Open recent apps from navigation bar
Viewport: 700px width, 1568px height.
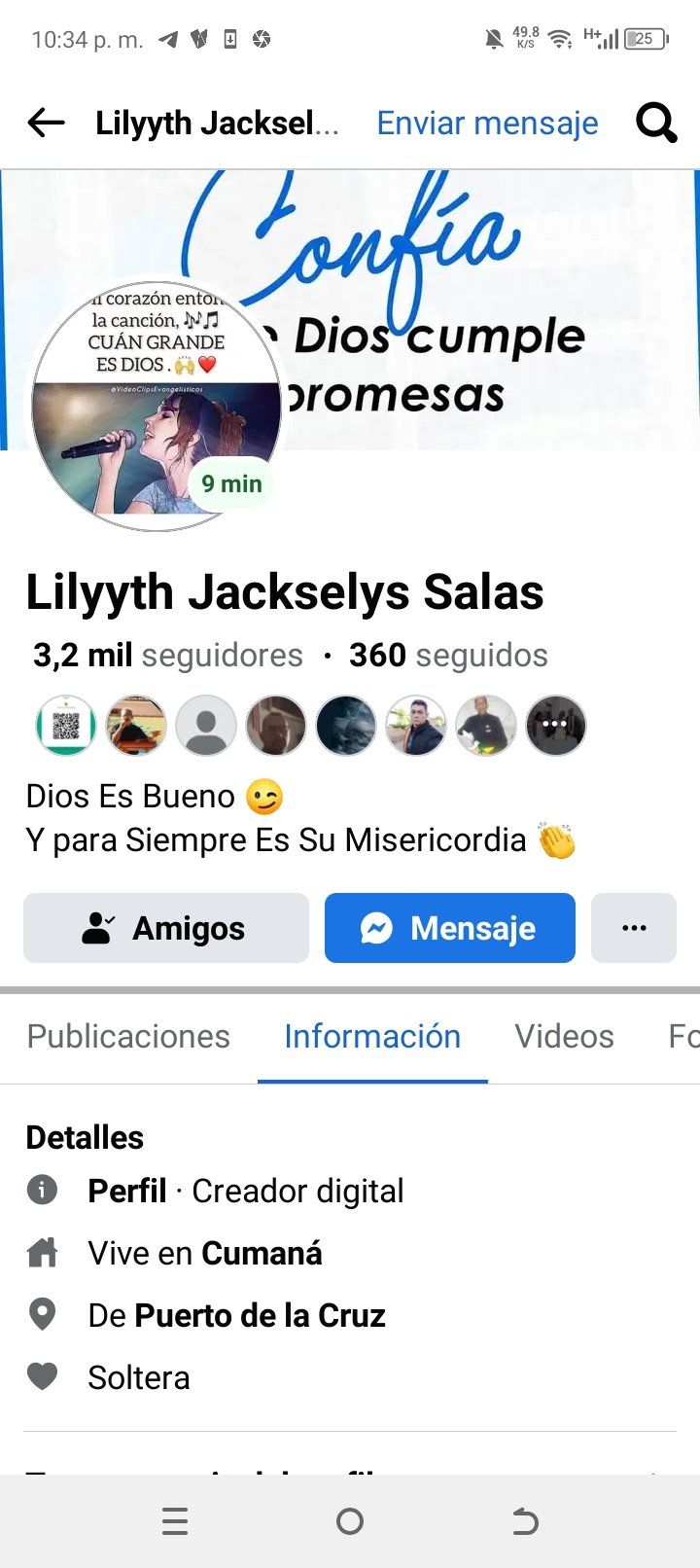[175, 1521]
